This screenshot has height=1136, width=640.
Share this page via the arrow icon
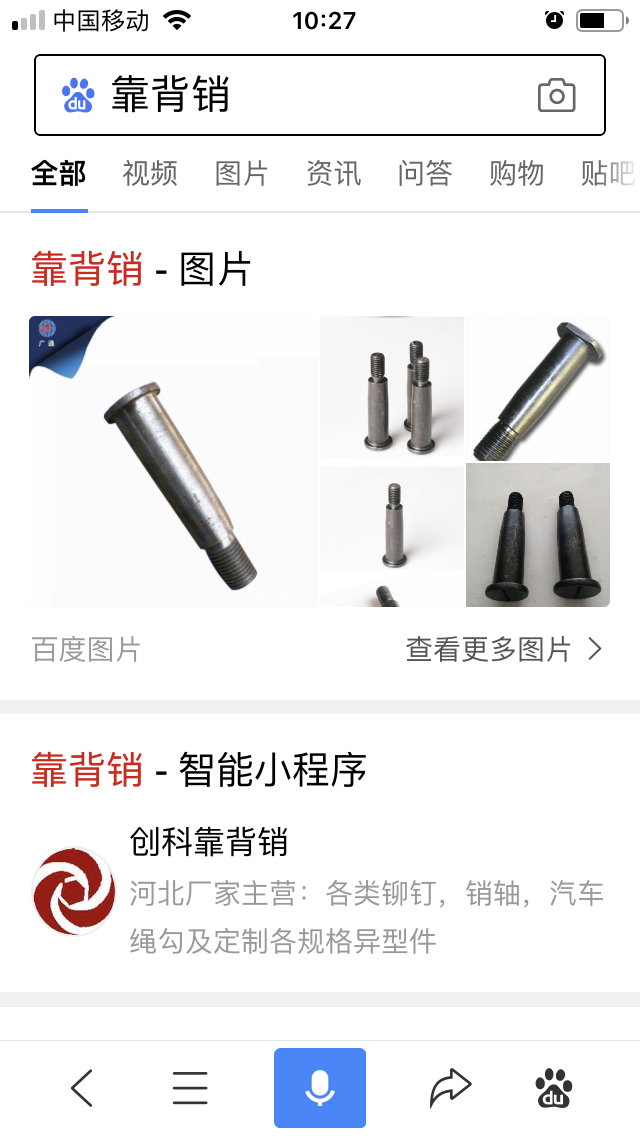point(450,1087)
